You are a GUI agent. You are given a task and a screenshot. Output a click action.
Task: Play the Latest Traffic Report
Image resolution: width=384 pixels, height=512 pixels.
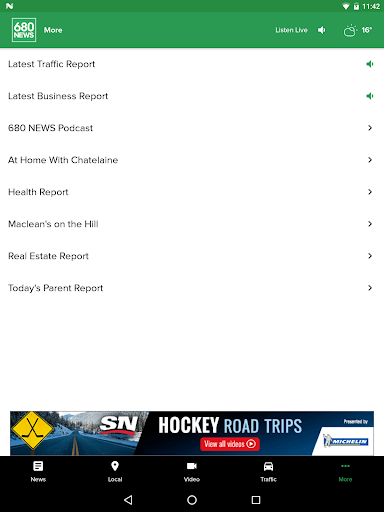[x=192, y=64]
